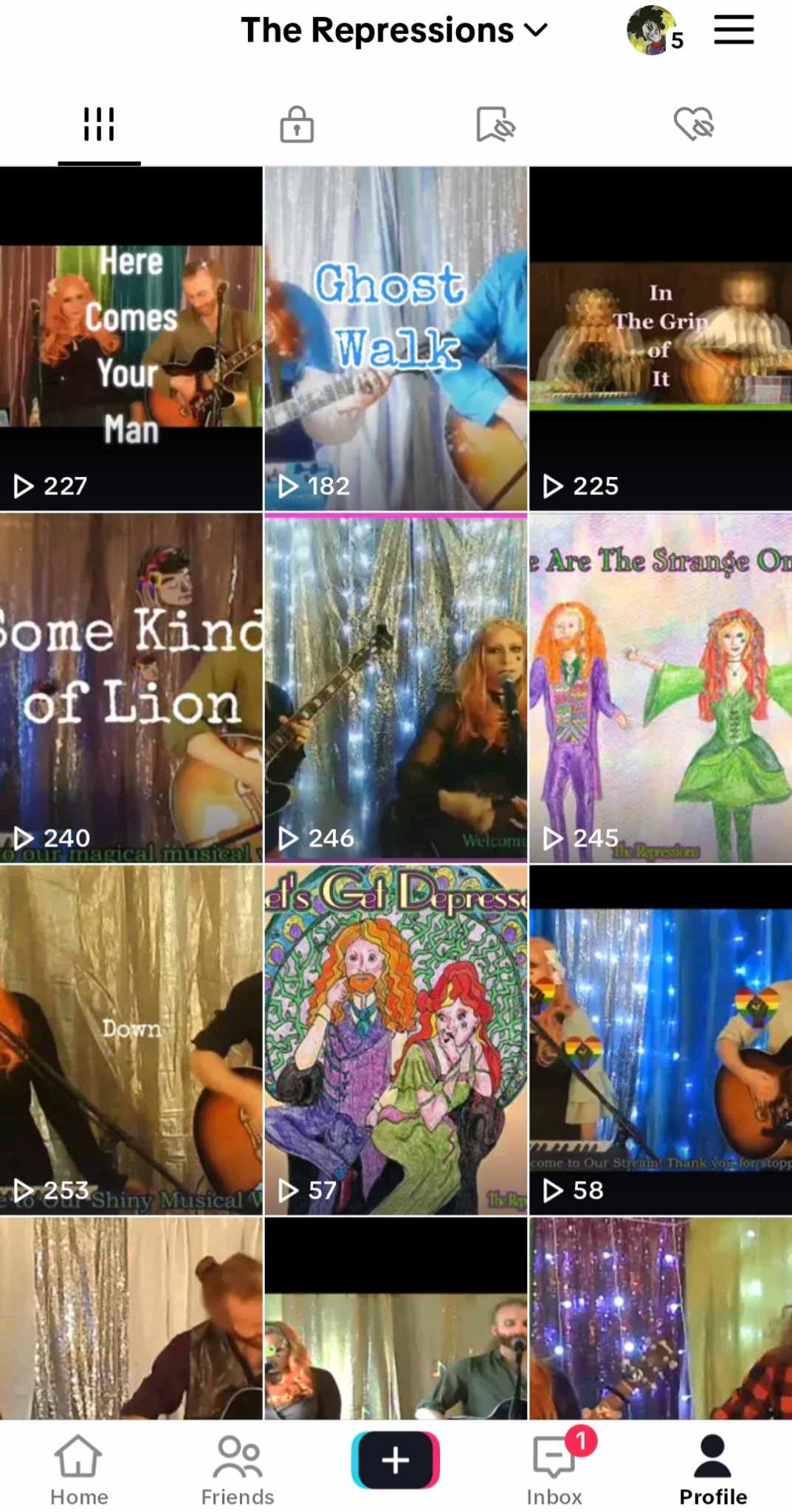Screen dimensions: 792x1512
Task: Open the Here Comes Your Man video
Action: pyautogui.click(x=131, y=340)
